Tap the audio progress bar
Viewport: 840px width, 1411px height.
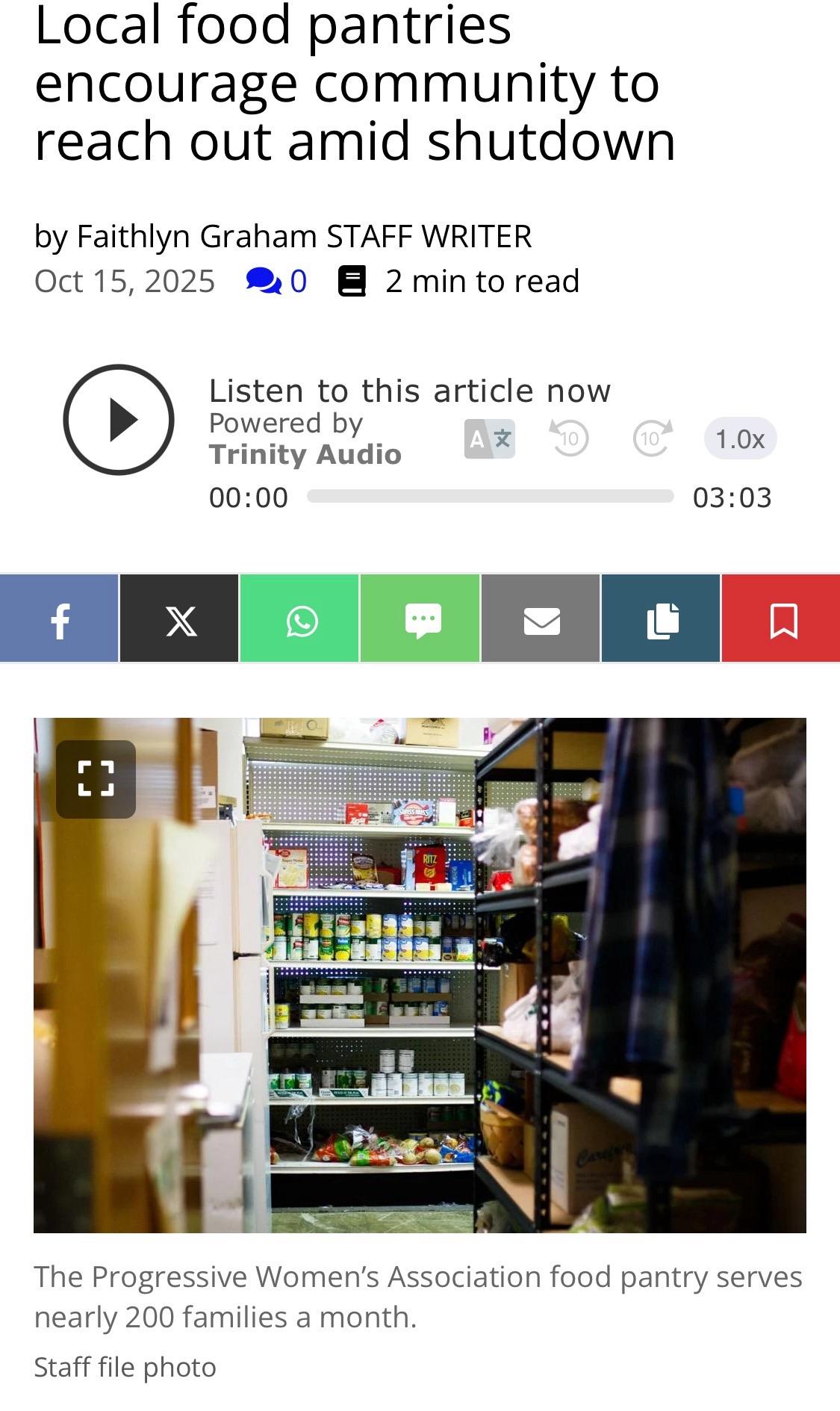(490, 497)
